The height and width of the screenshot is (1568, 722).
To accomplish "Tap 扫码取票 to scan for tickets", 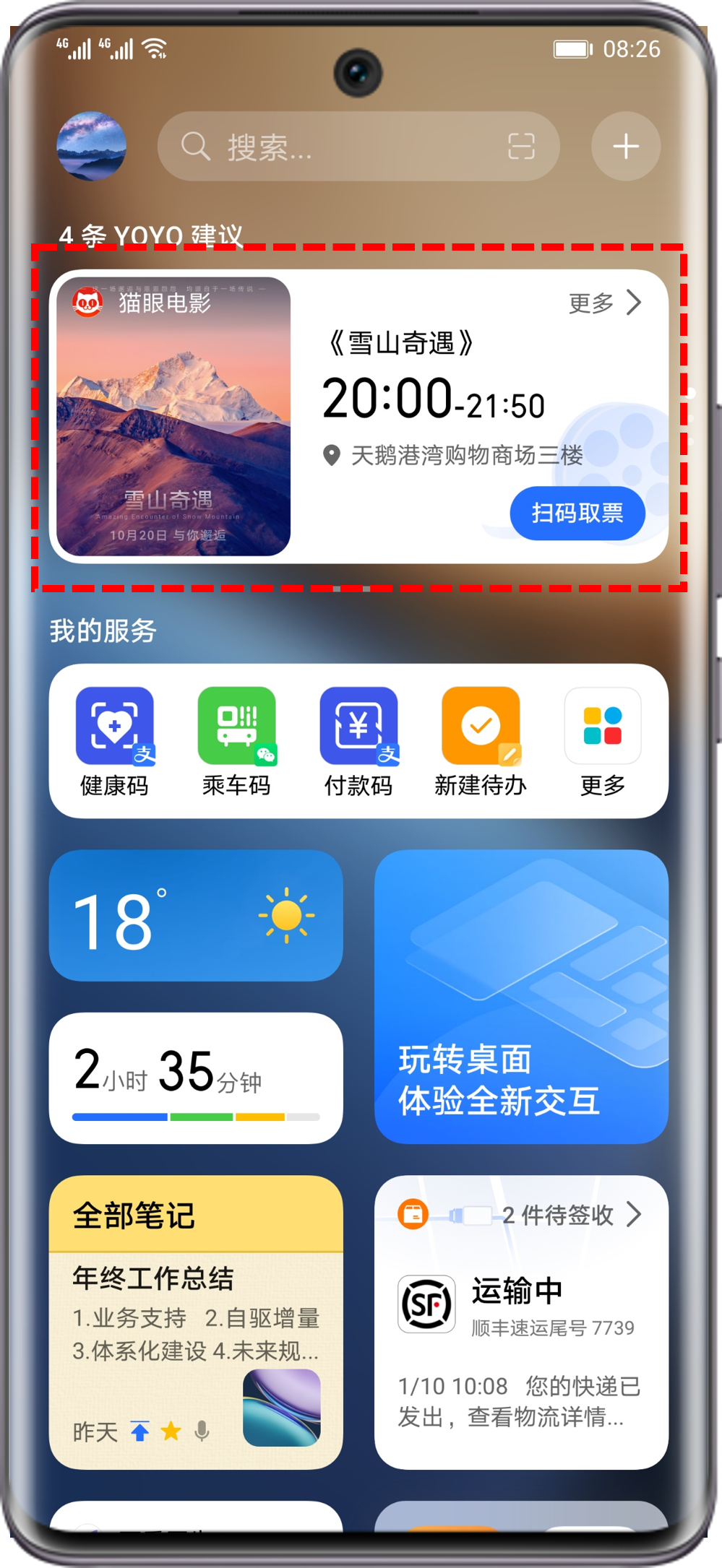I will coord(577,514).
